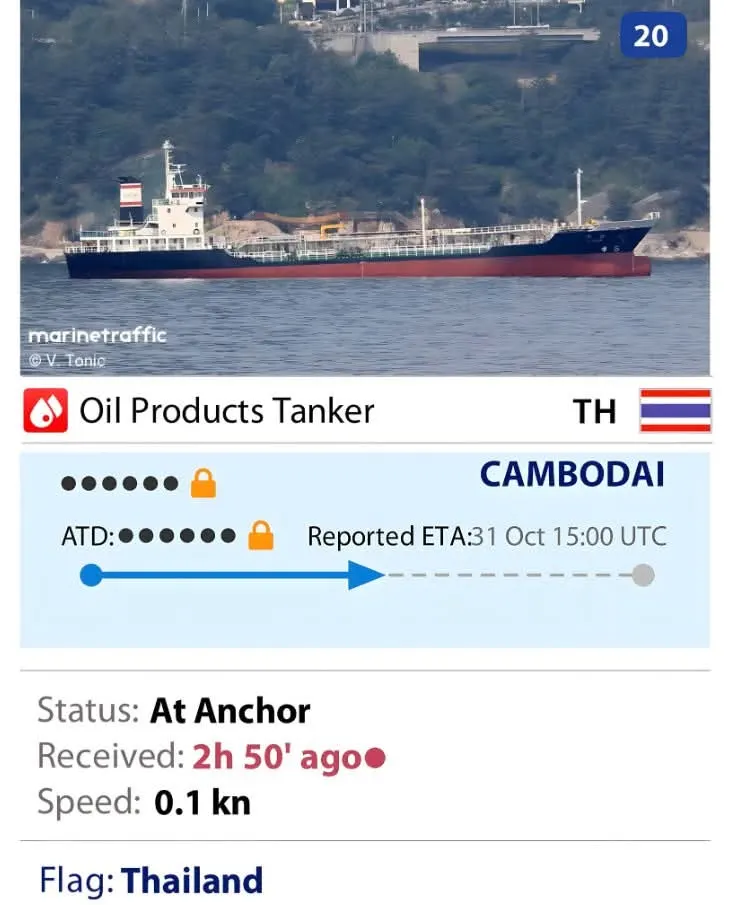Tap the 20 photos count badge

point(652,36)
